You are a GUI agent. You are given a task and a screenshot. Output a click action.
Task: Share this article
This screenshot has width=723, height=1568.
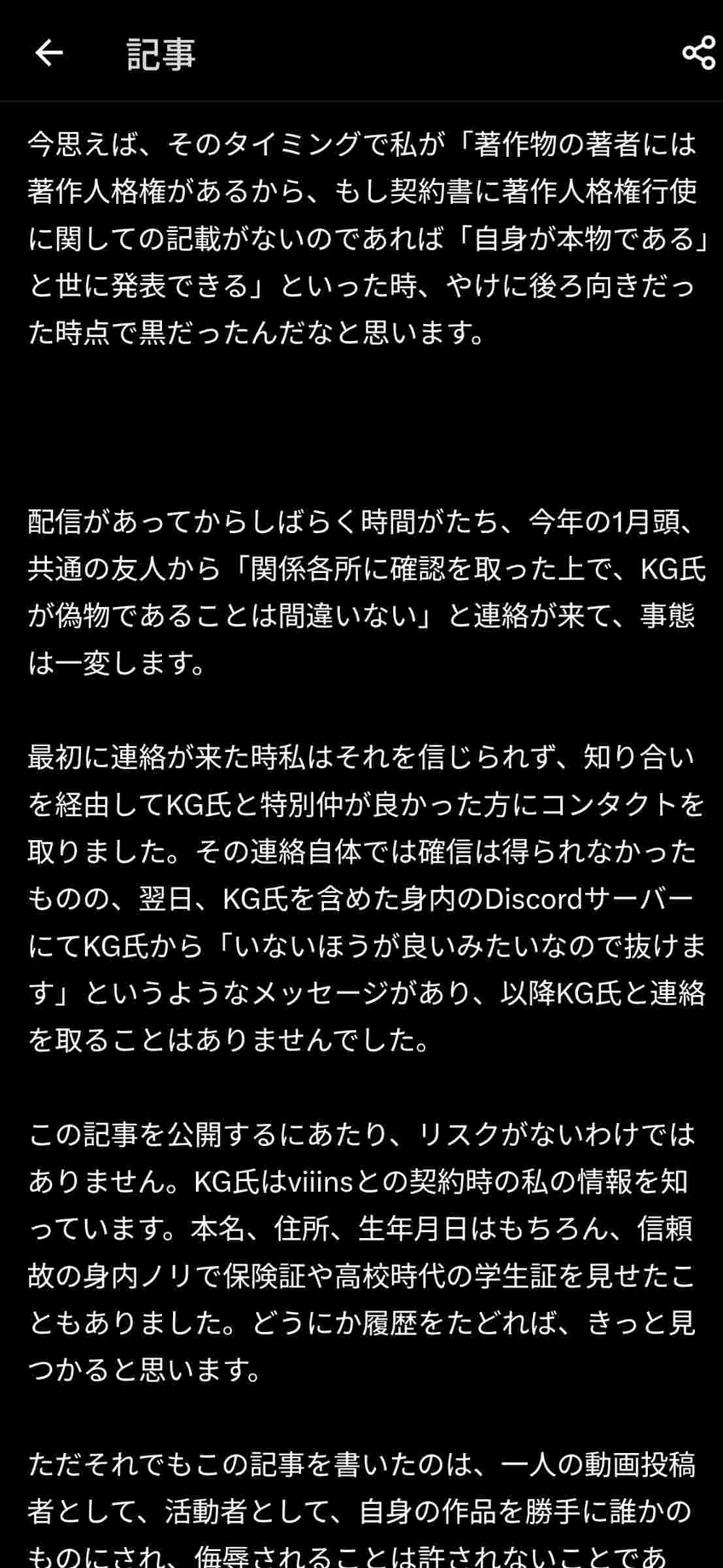click(x=698, y=53)
